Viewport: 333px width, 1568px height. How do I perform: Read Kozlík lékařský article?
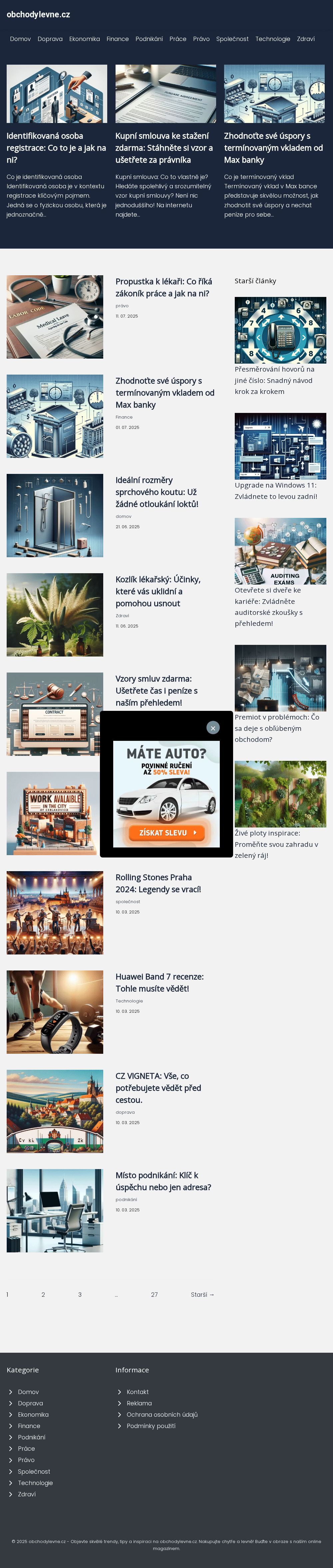click(158, 591)
